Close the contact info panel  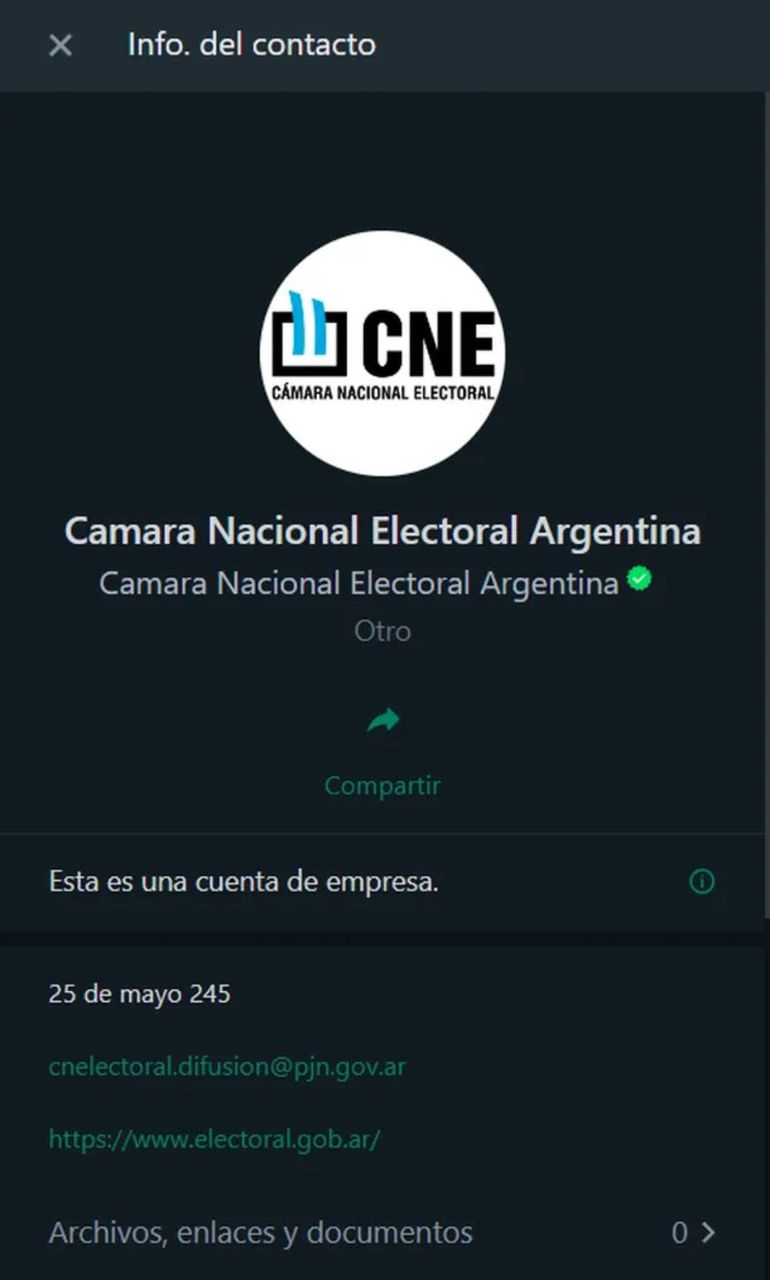61,45
